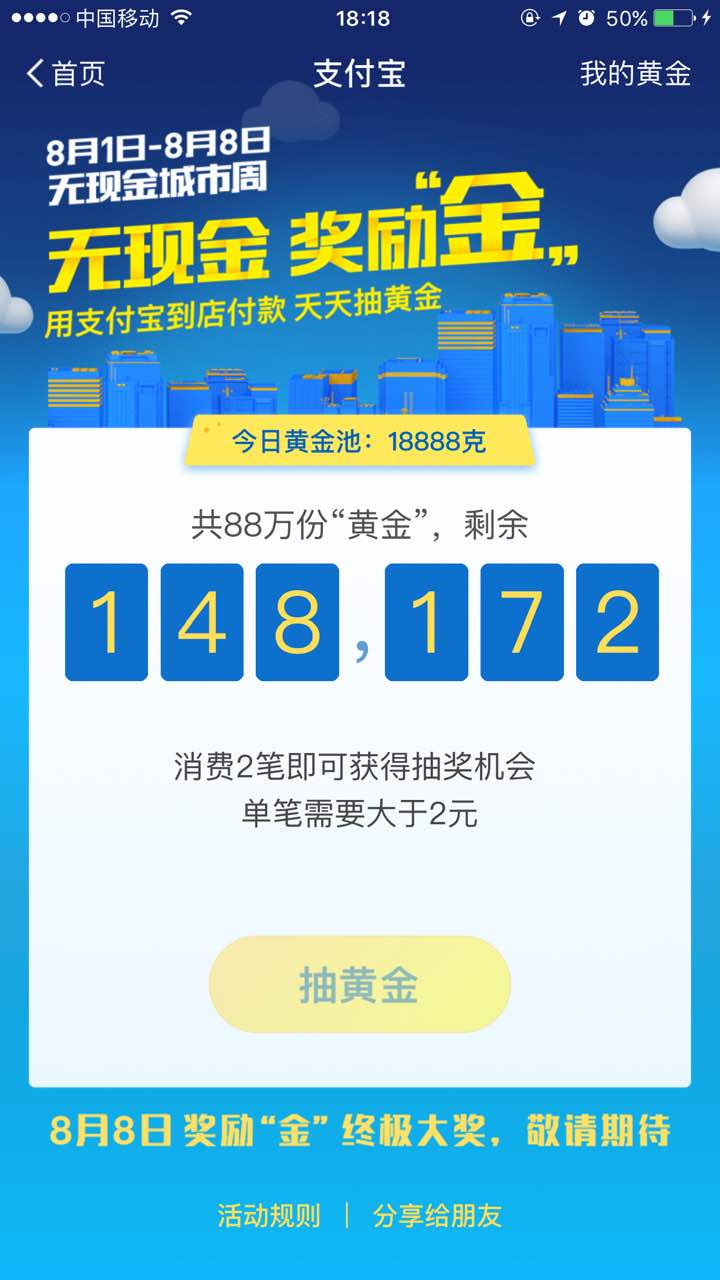The width and height of the screenshot is (720, 1280).
Task: Open 我的黄金 page
Action: [635, 74]
